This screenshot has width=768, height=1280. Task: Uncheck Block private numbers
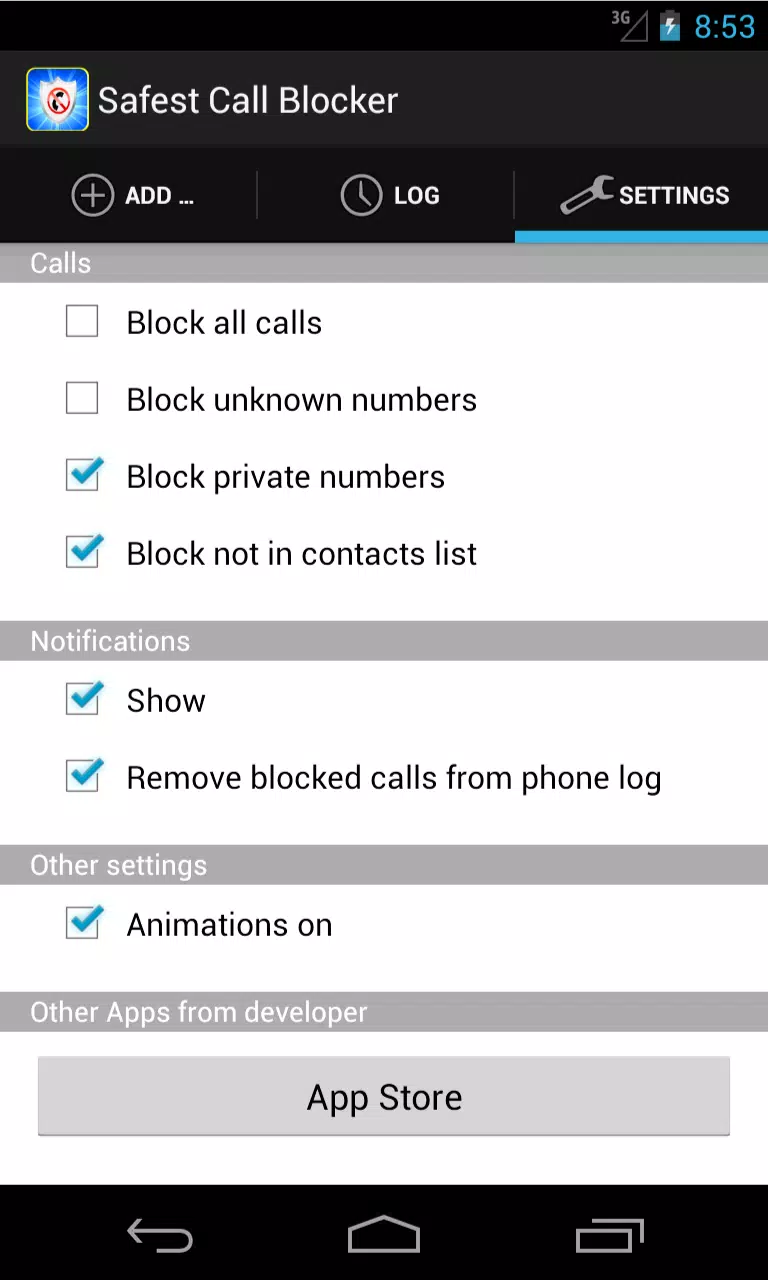[x=83, y=476]
